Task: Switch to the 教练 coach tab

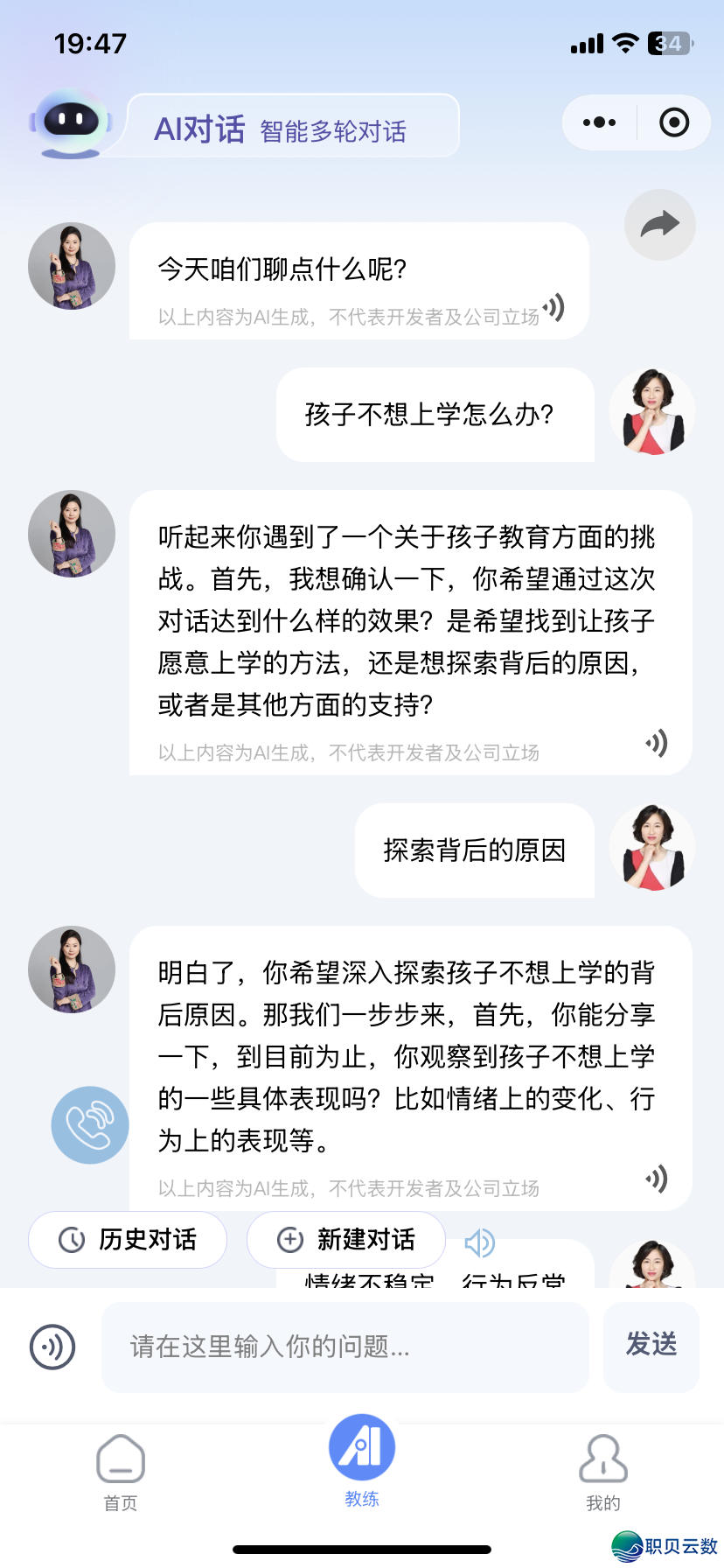Action: (x=362, y=1461)
